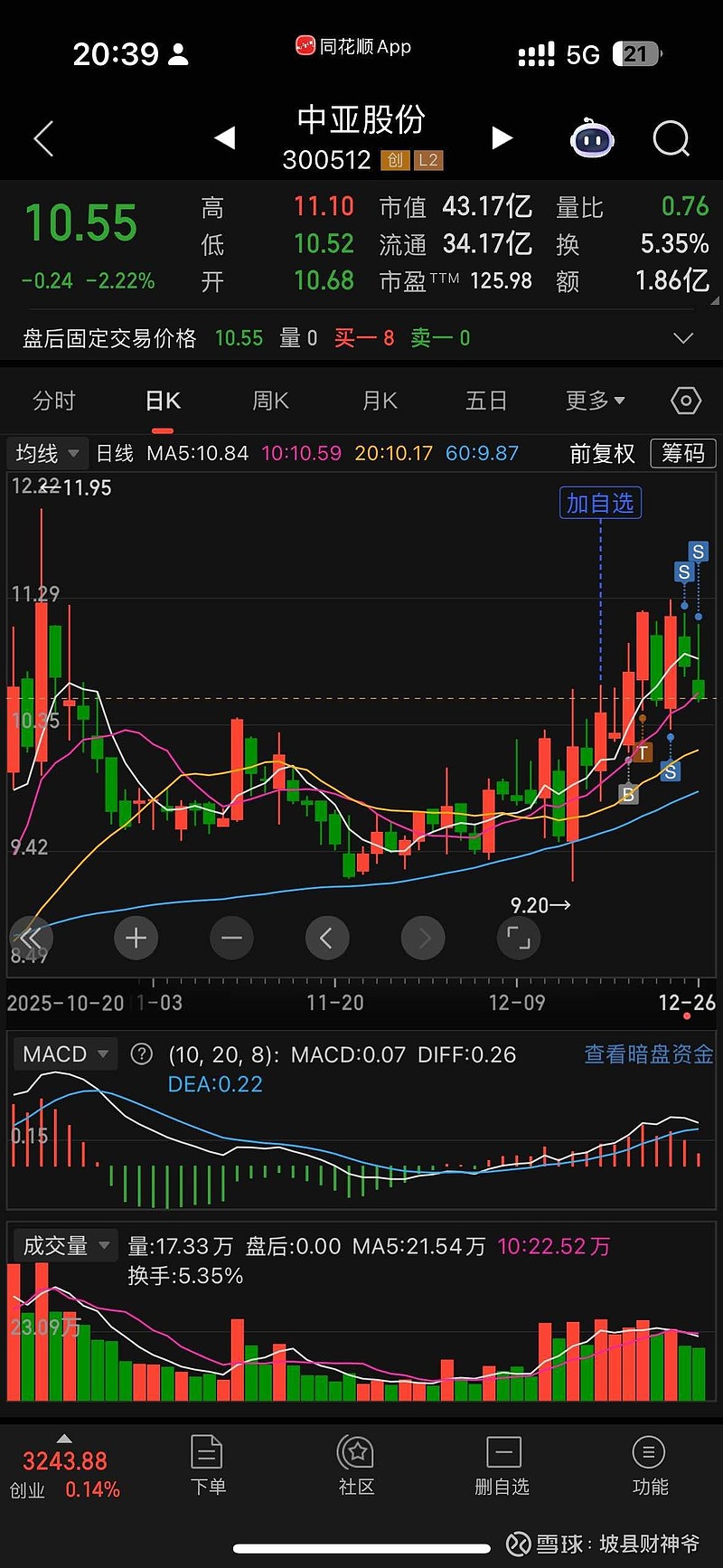The width and height of the screenshot is (723, 1568).
Task: Open fullscreen chart view icon
Action: [518, 938]
